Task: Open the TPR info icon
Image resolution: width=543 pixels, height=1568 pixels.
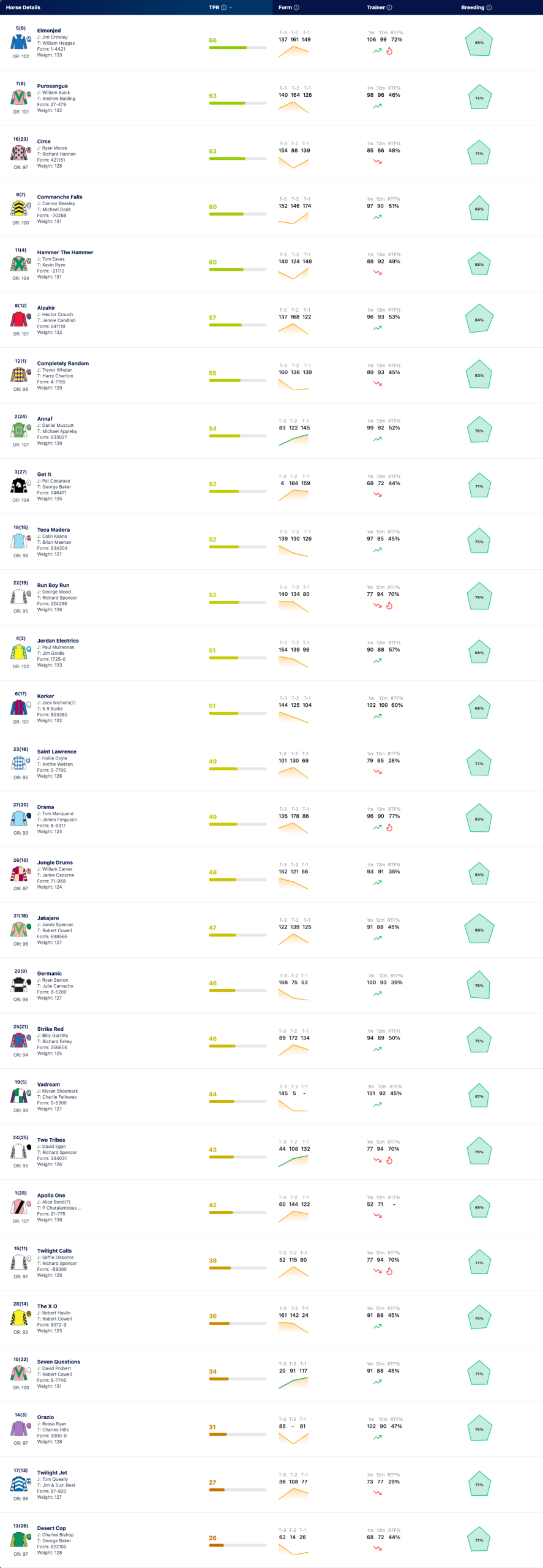Action: pyautogui.click(x=223, y=7)
